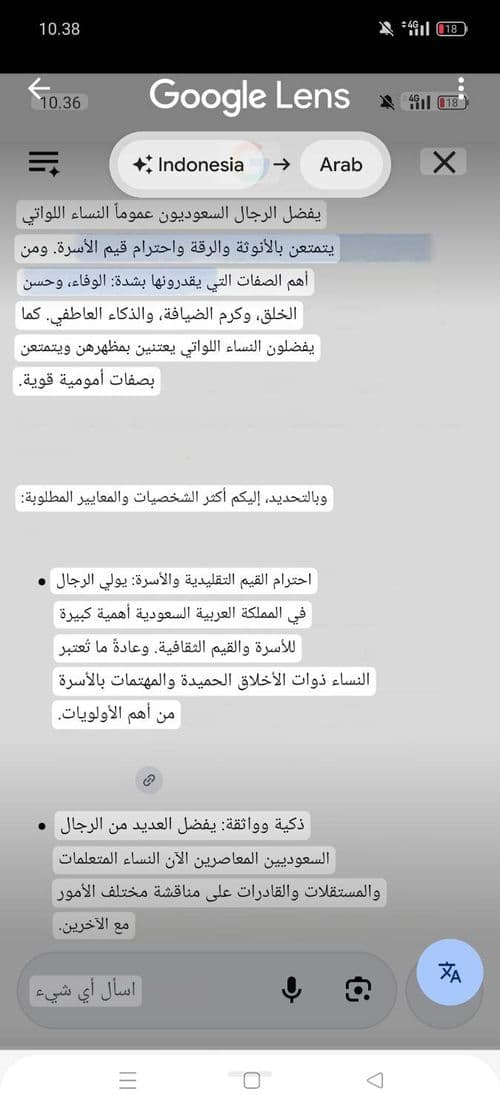
Task: Select Indonesia as the source language
Action: 189,165
